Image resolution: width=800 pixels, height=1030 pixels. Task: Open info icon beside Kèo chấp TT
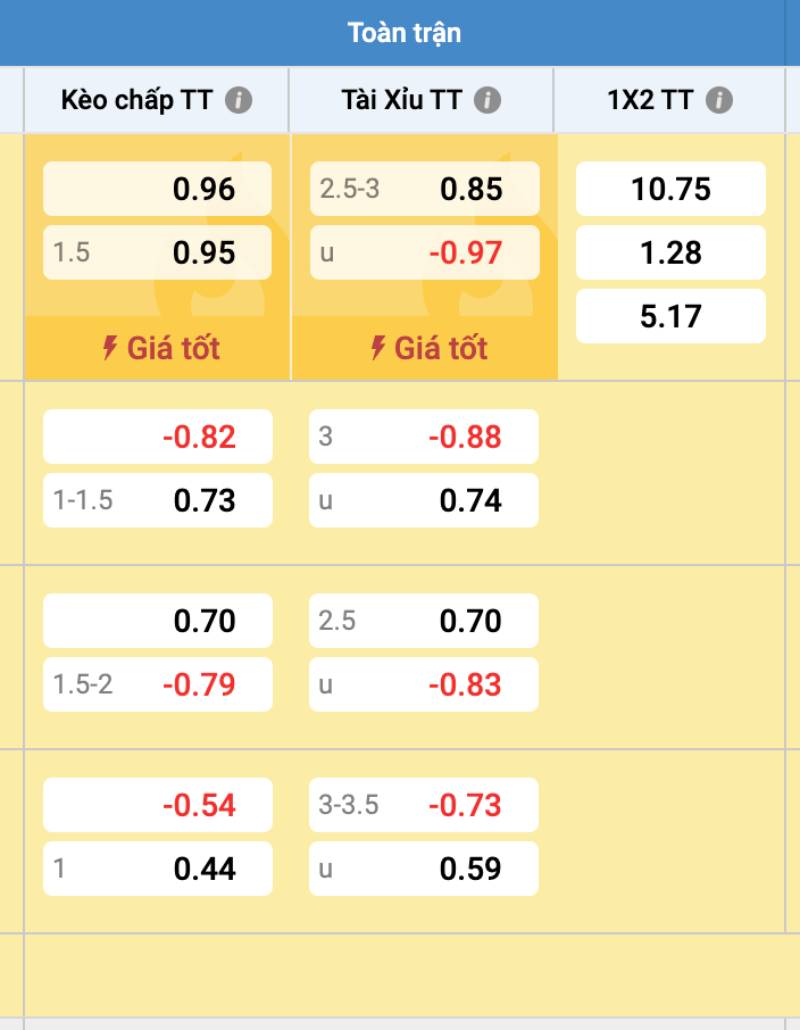tap(238, 100)
